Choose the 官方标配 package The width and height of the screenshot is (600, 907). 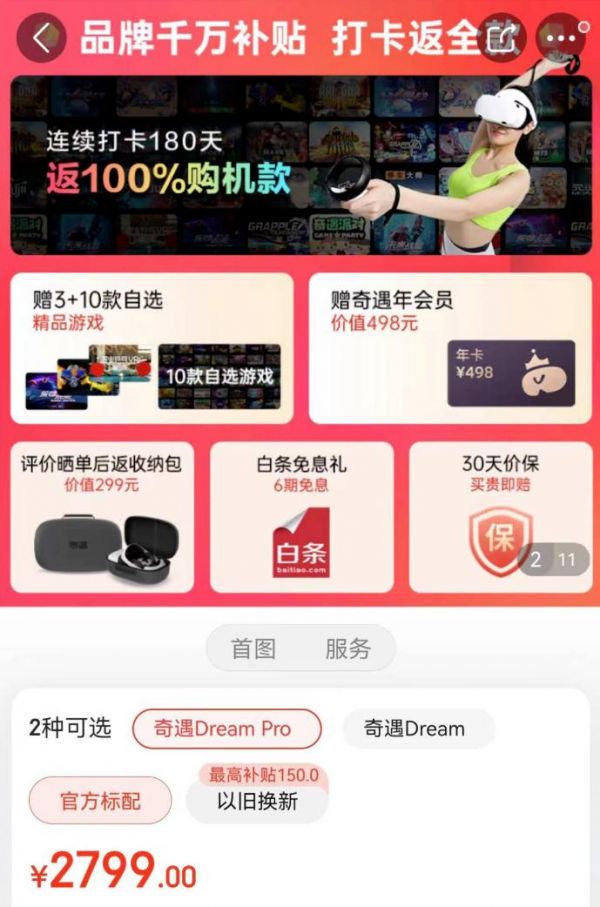pos(100,801)
